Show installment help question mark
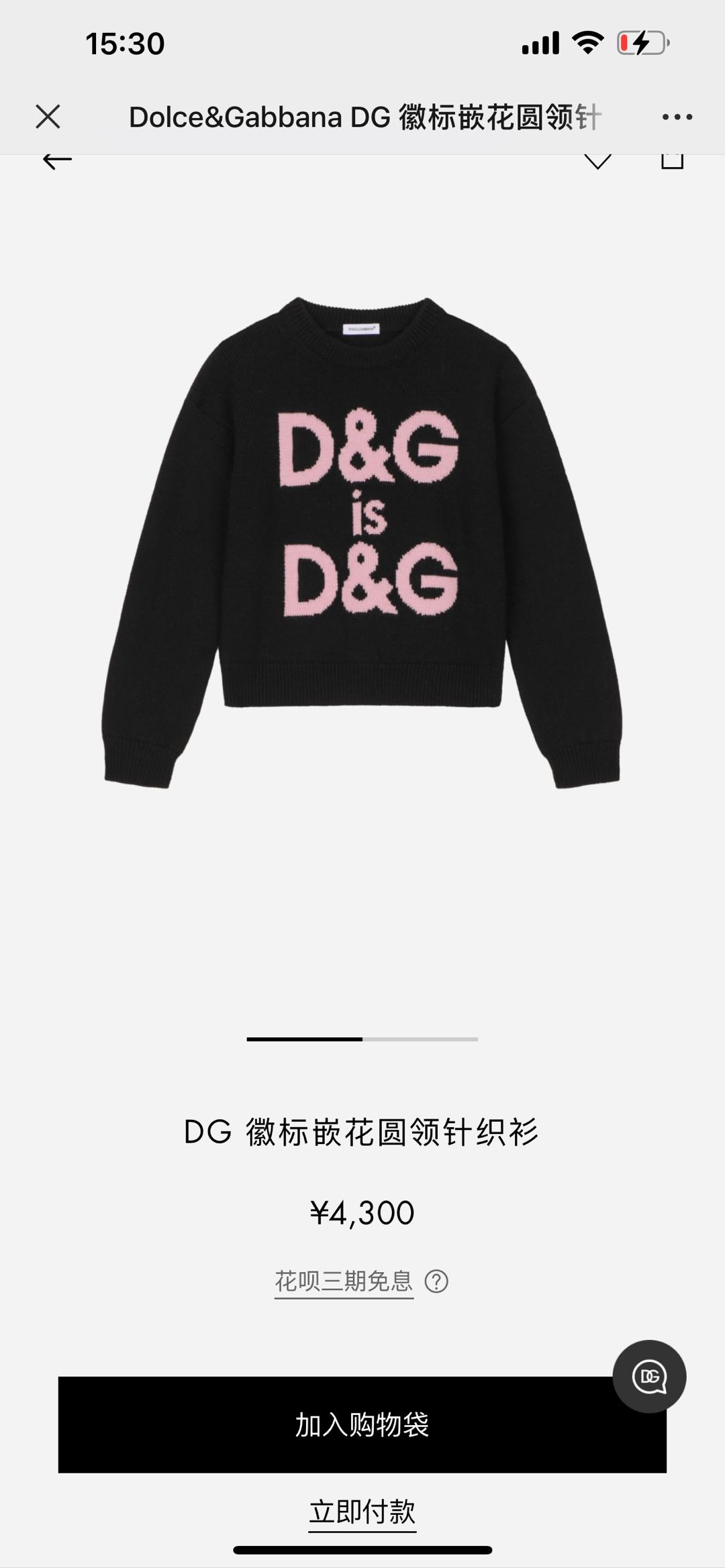This screenshot has height=1568, width=725. (436, 1282)
